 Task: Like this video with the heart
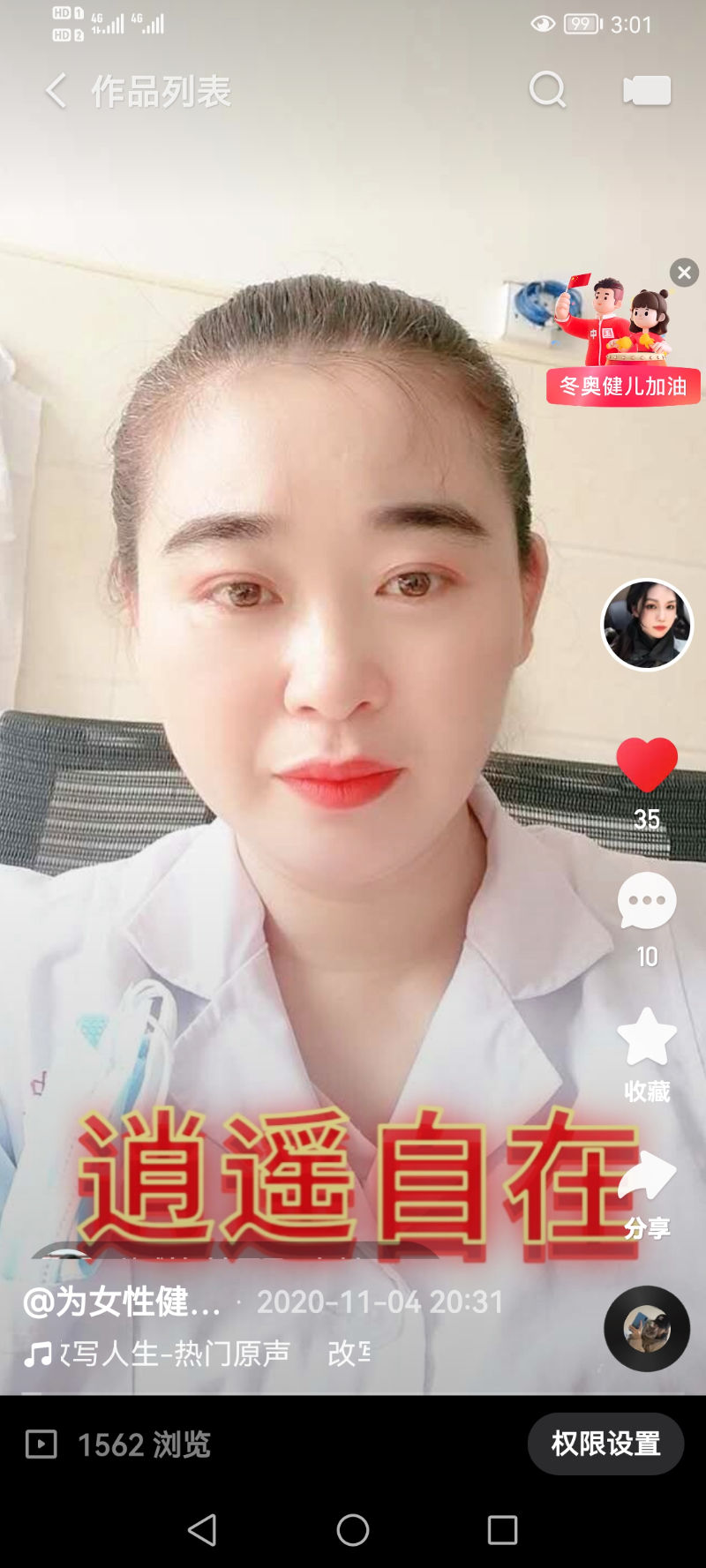(647, 765)
